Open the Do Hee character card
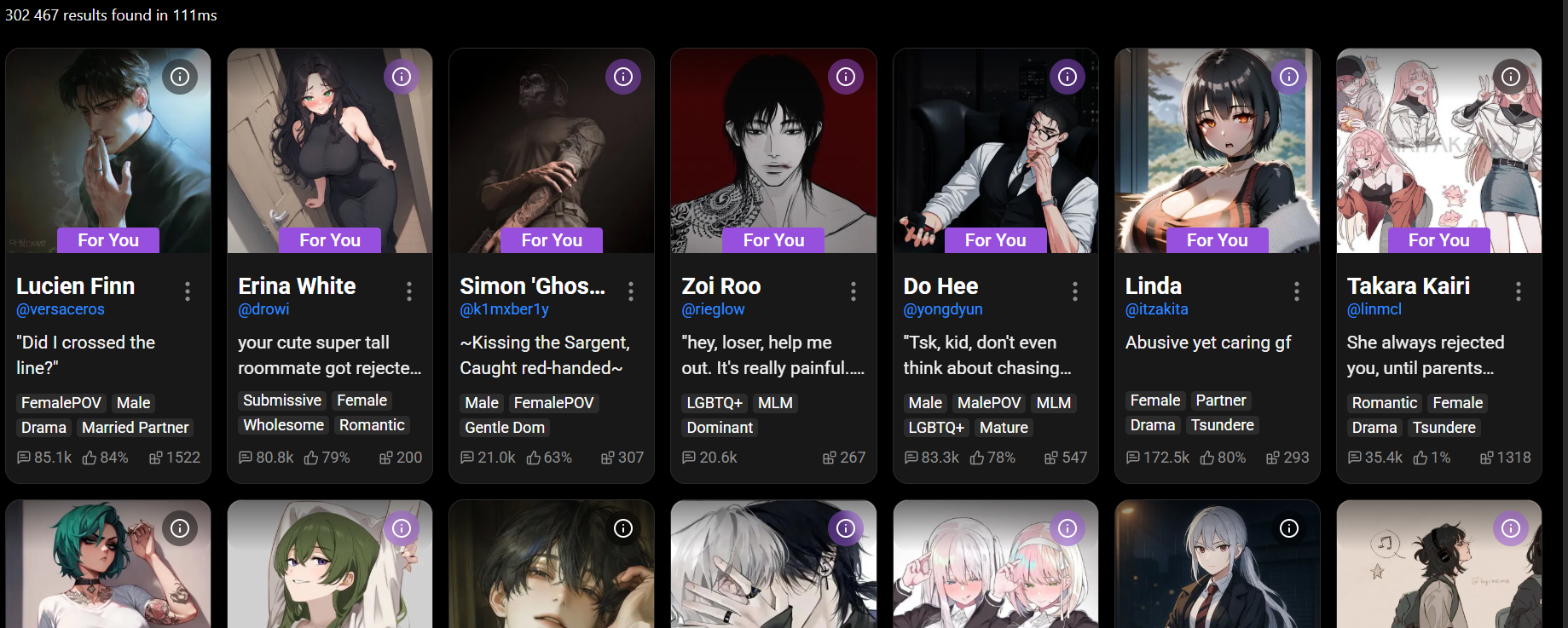The height and width of the screenshot is (628, 1568). point(940,286)
